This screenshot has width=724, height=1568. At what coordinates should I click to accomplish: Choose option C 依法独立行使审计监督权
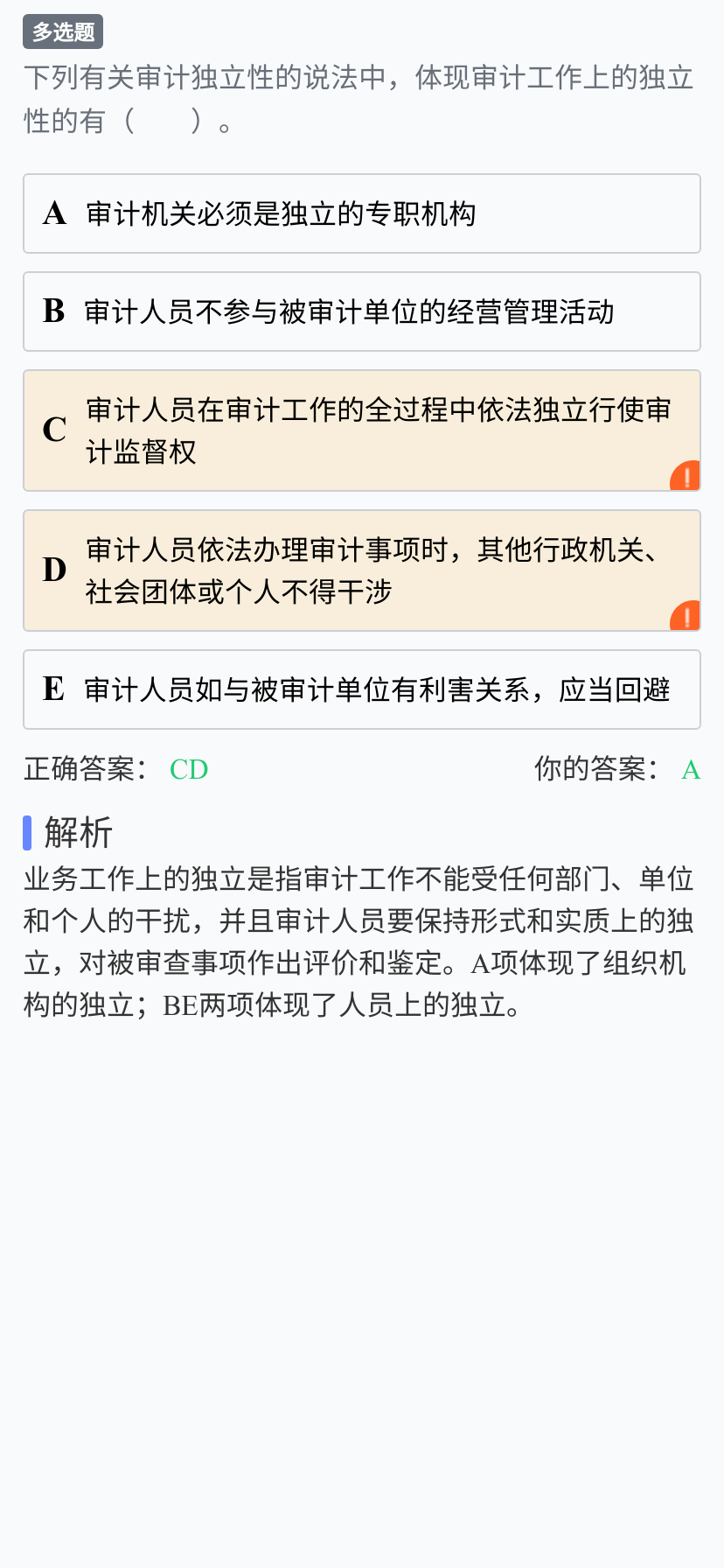tap(362, 430)
